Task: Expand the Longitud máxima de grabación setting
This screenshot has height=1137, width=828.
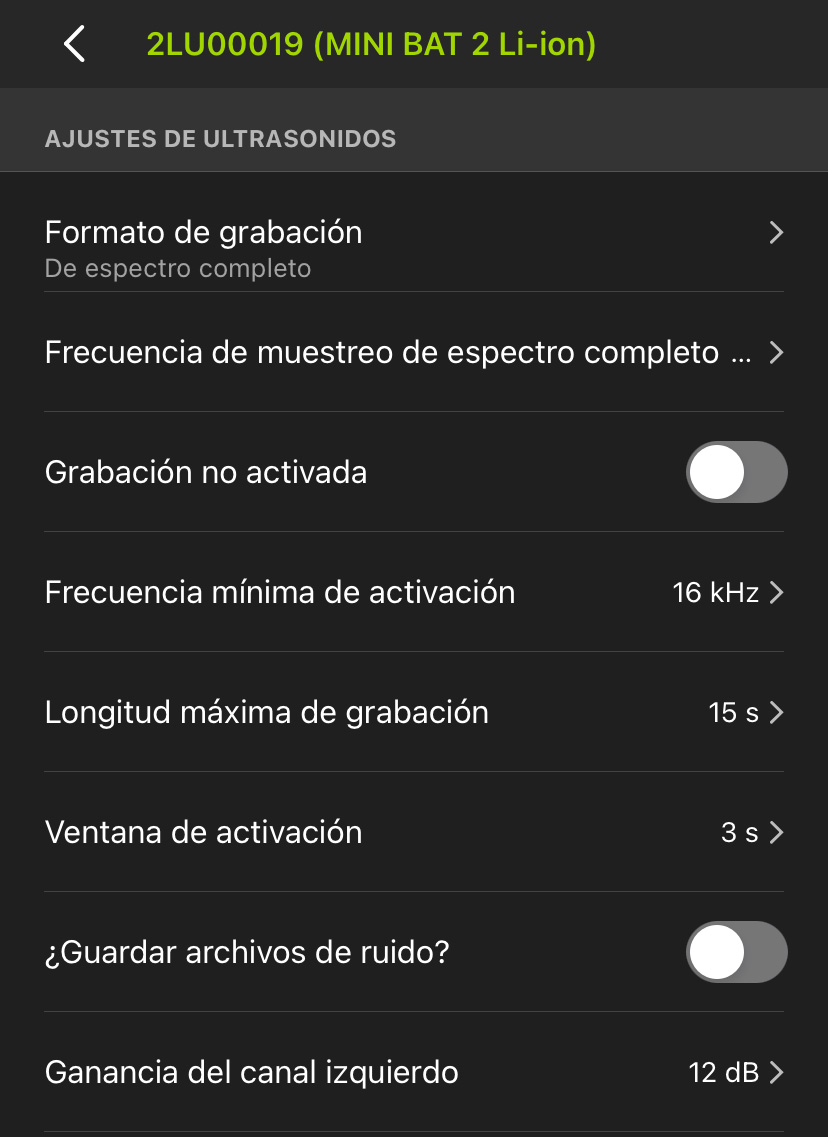Action: click(x=776, y=712)
